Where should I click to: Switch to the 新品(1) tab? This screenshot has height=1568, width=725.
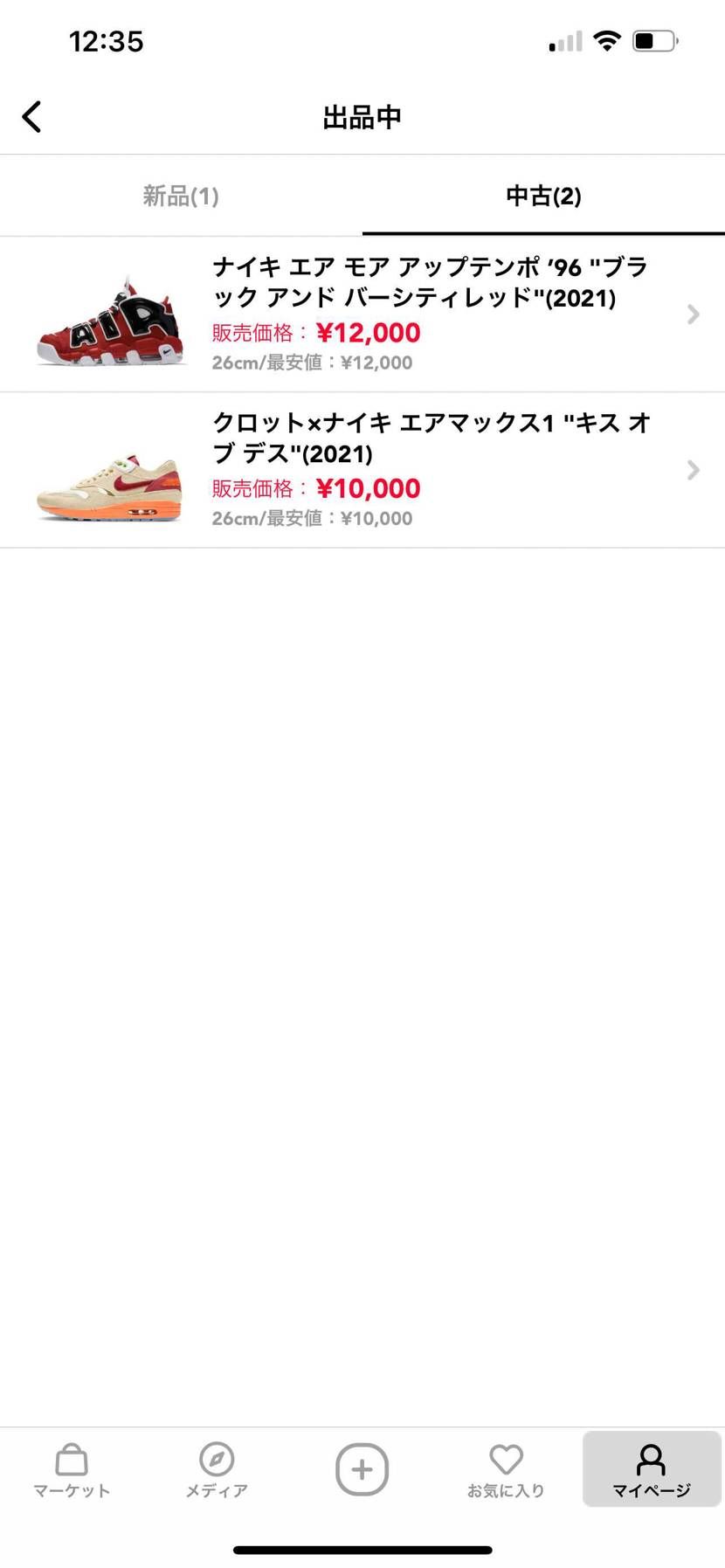181,196
